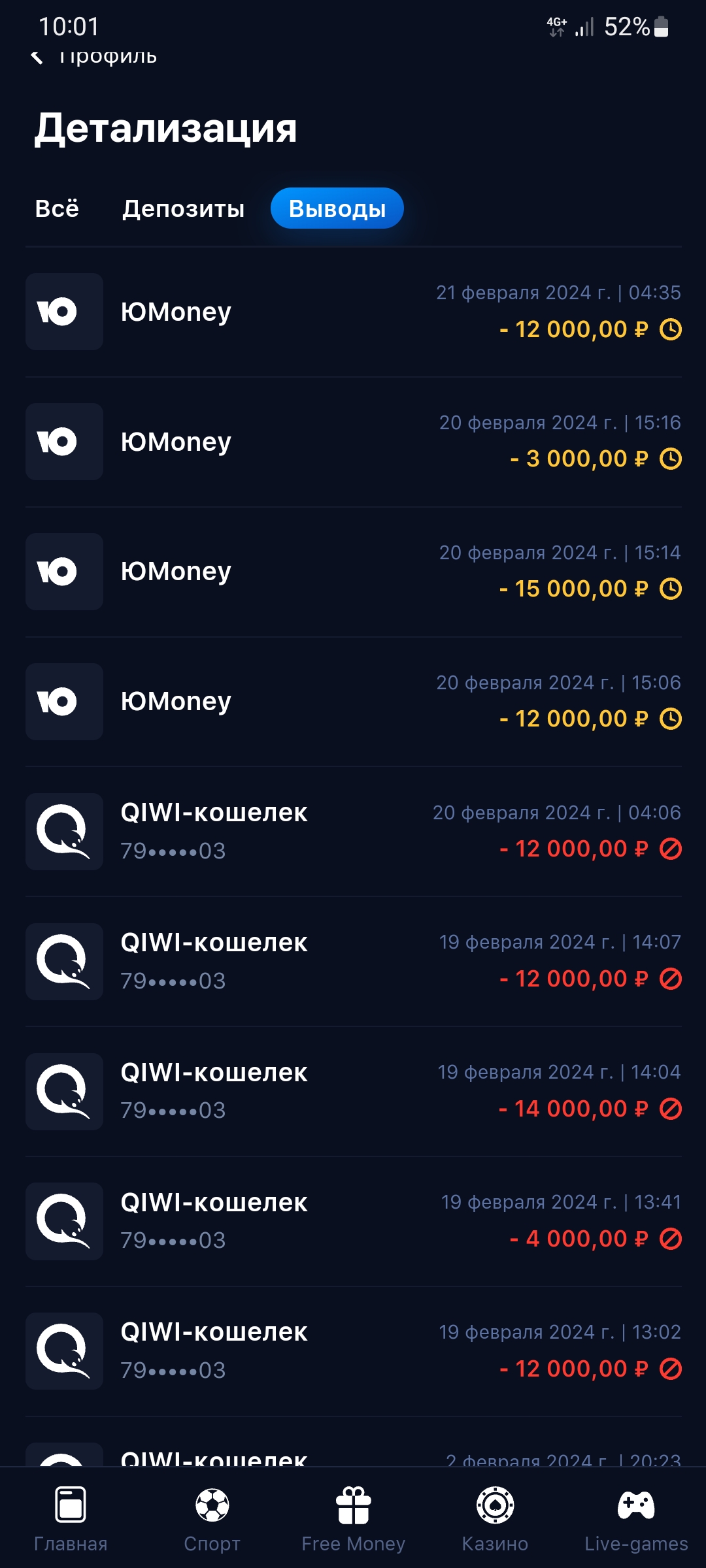
Task: Show the Депозиты tab
Action: tap(183, 208)
